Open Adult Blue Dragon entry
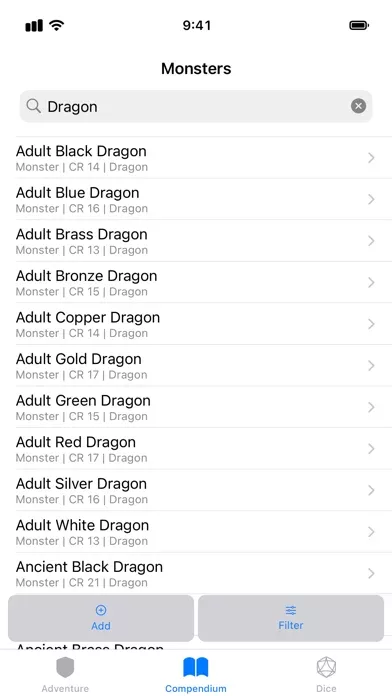The width and height of the screenshot is (392, 696). [196, 199]
